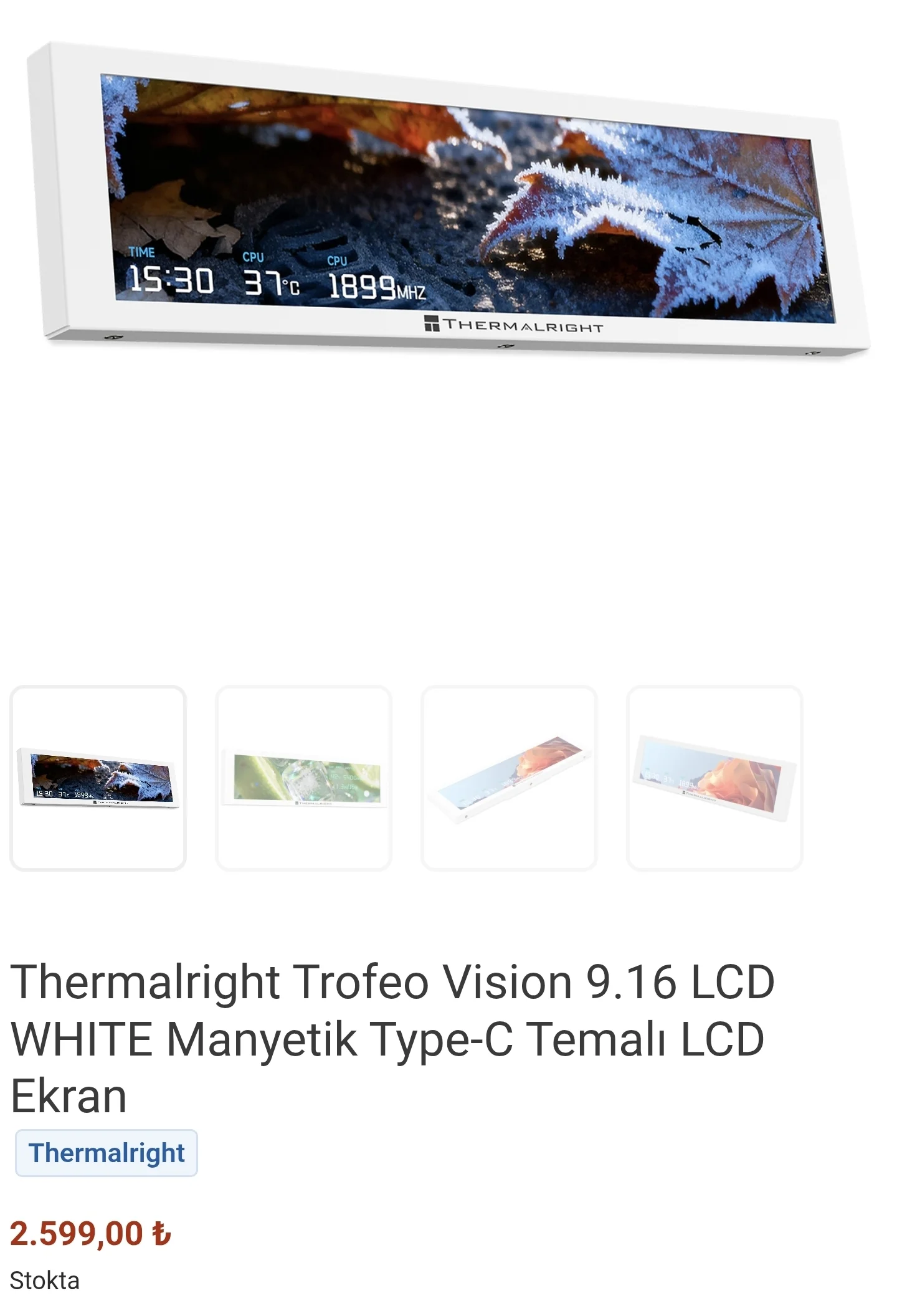This screenshot has width=897, height=1316.
Task: Show the green ice cube product thumbnail
Action: [303, 778]
